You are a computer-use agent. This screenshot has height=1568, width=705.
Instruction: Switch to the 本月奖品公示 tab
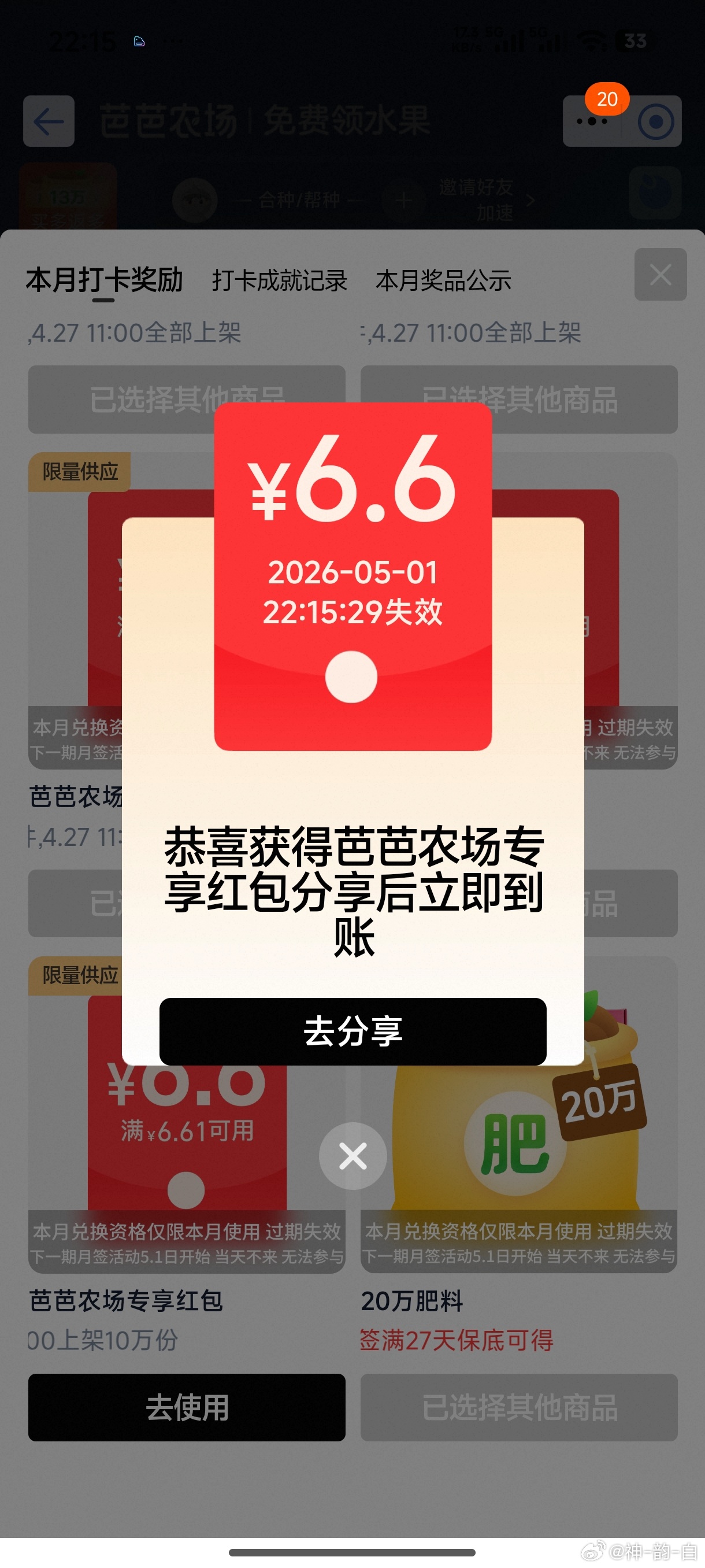pyautogui.click(x=443, y=280)
